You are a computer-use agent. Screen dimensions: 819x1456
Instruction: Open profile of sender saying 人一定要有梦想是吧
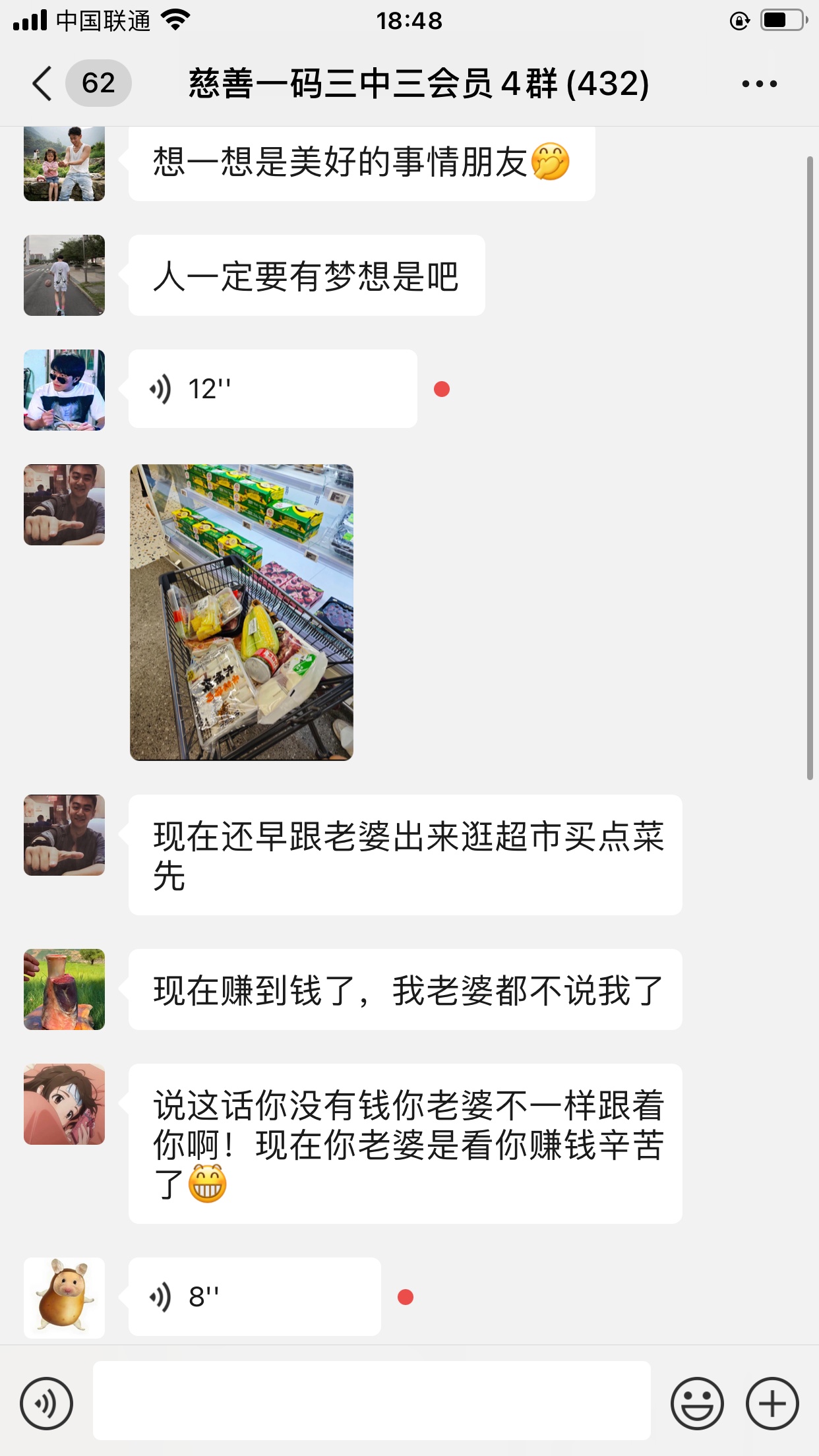pos(64,275)
